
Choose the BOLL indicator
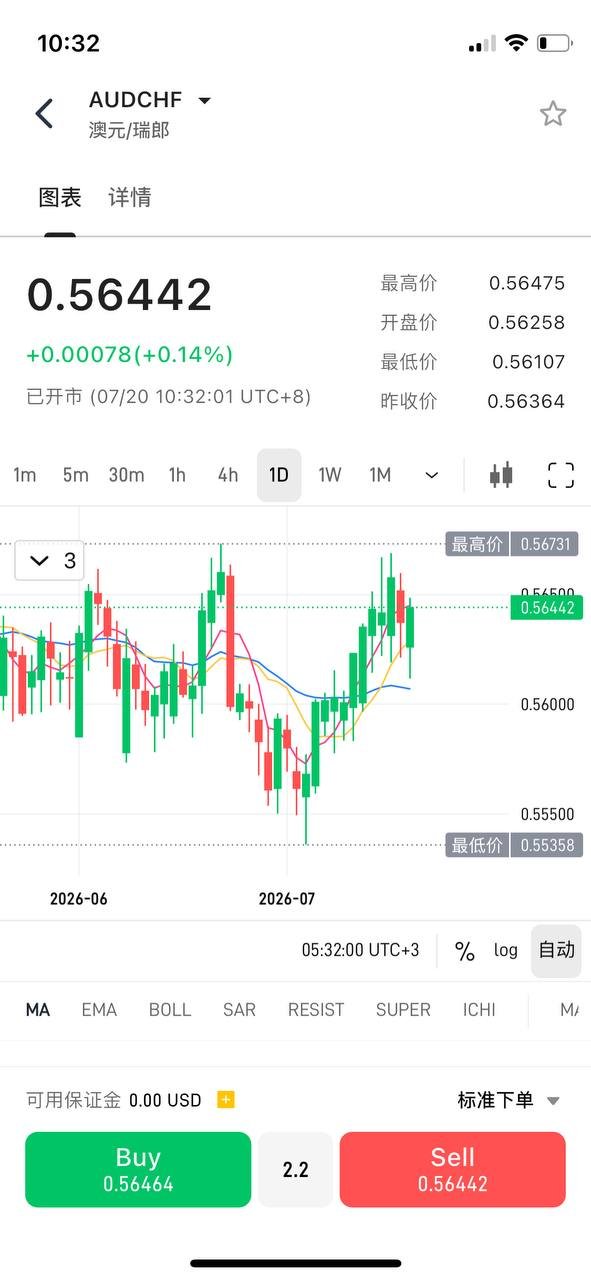click(x=170, y=1010)
